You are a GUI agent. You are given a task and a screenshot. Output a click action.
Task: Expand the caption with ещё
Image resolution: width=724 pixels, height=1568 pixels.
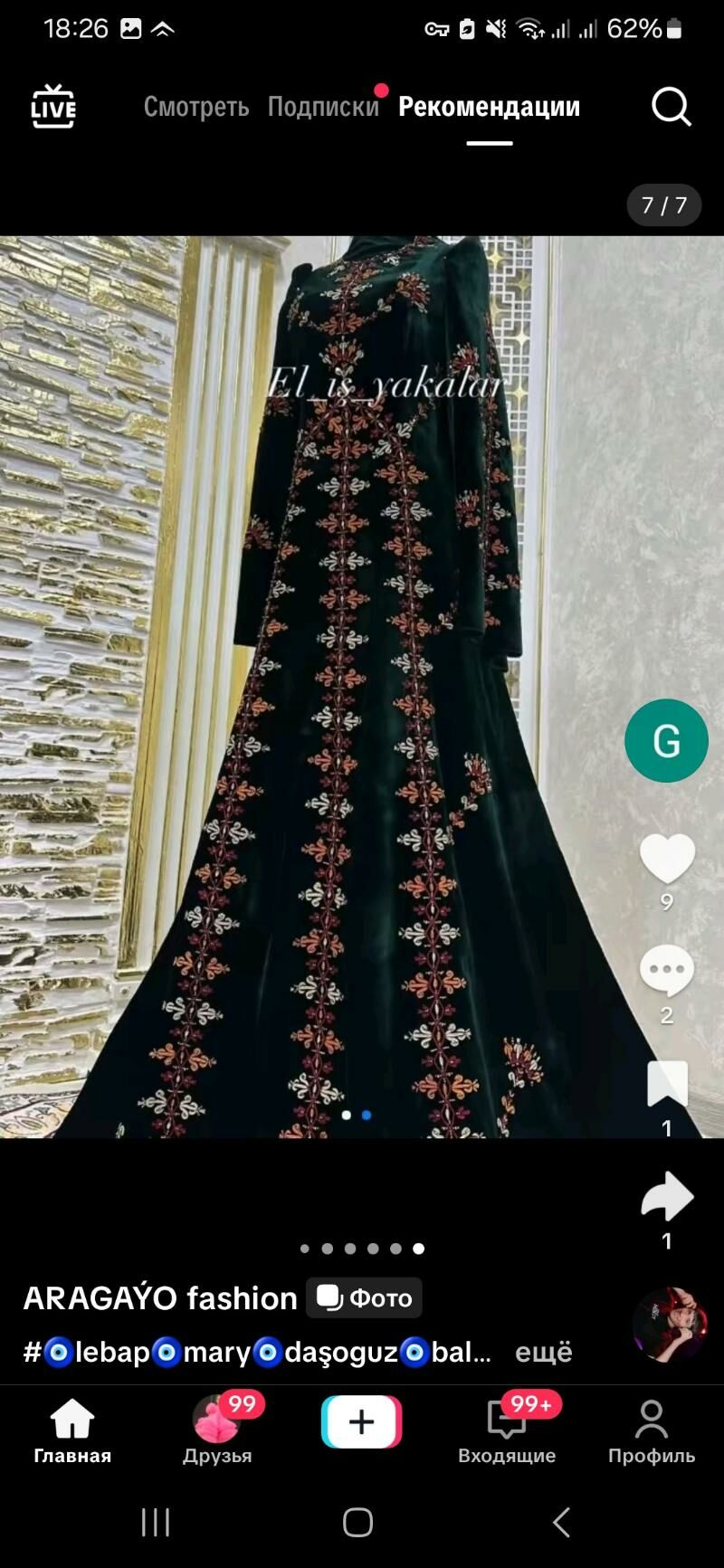[x=543, y=1353]
